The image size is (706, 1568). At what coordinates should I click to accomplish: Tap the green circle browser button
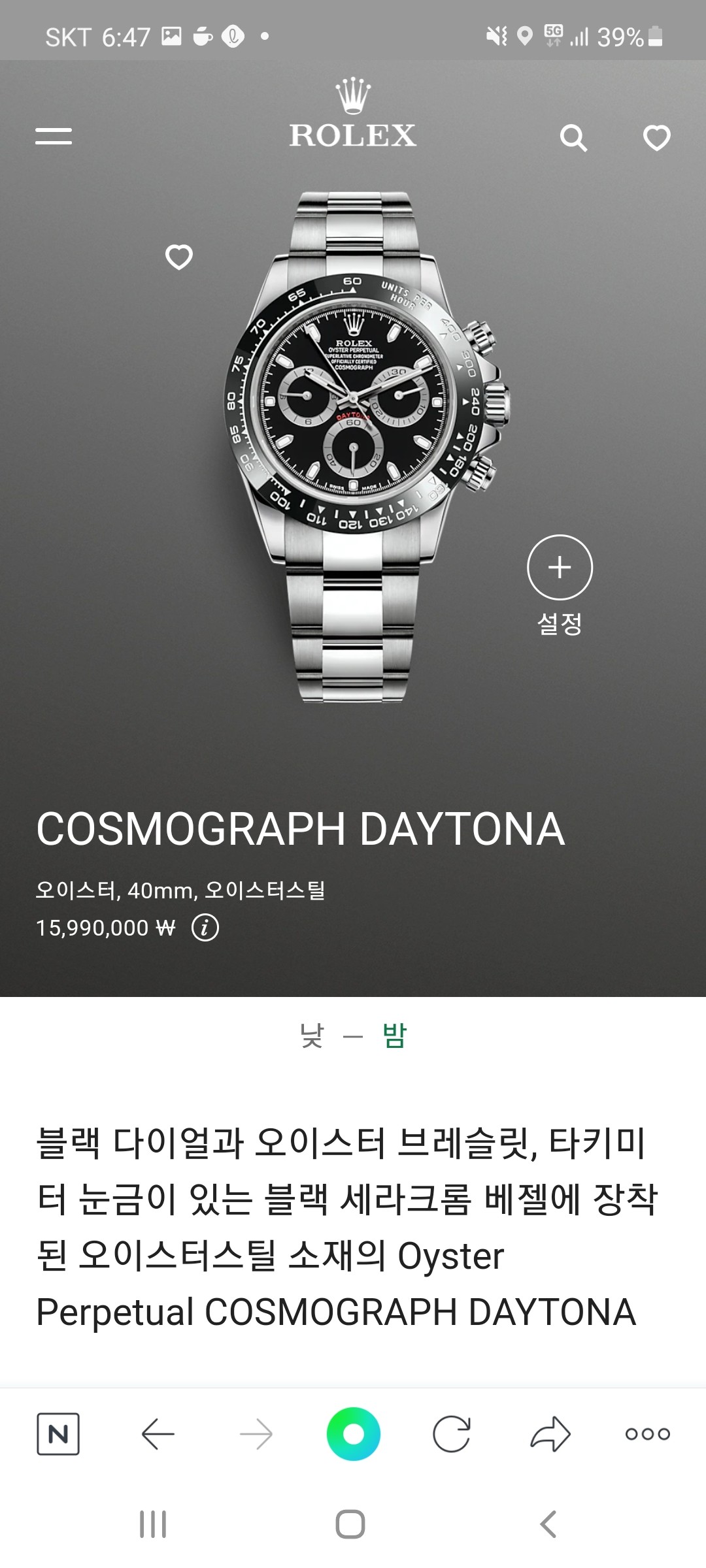pos(353,1434)
